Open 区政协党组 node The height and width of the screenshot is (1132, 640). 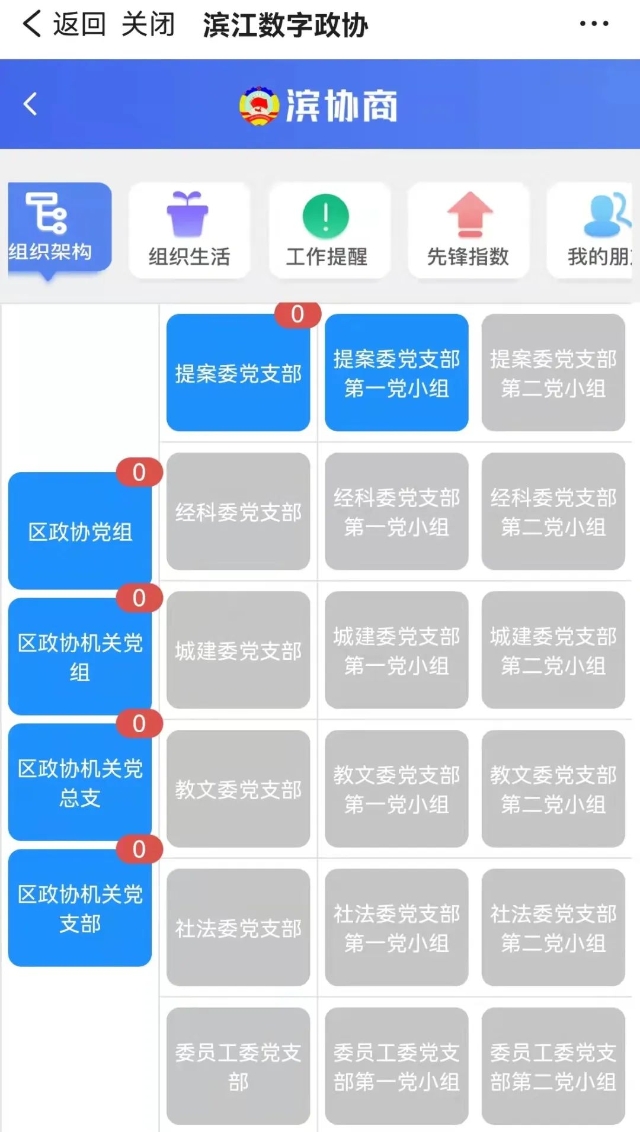[x=80, y=532]
